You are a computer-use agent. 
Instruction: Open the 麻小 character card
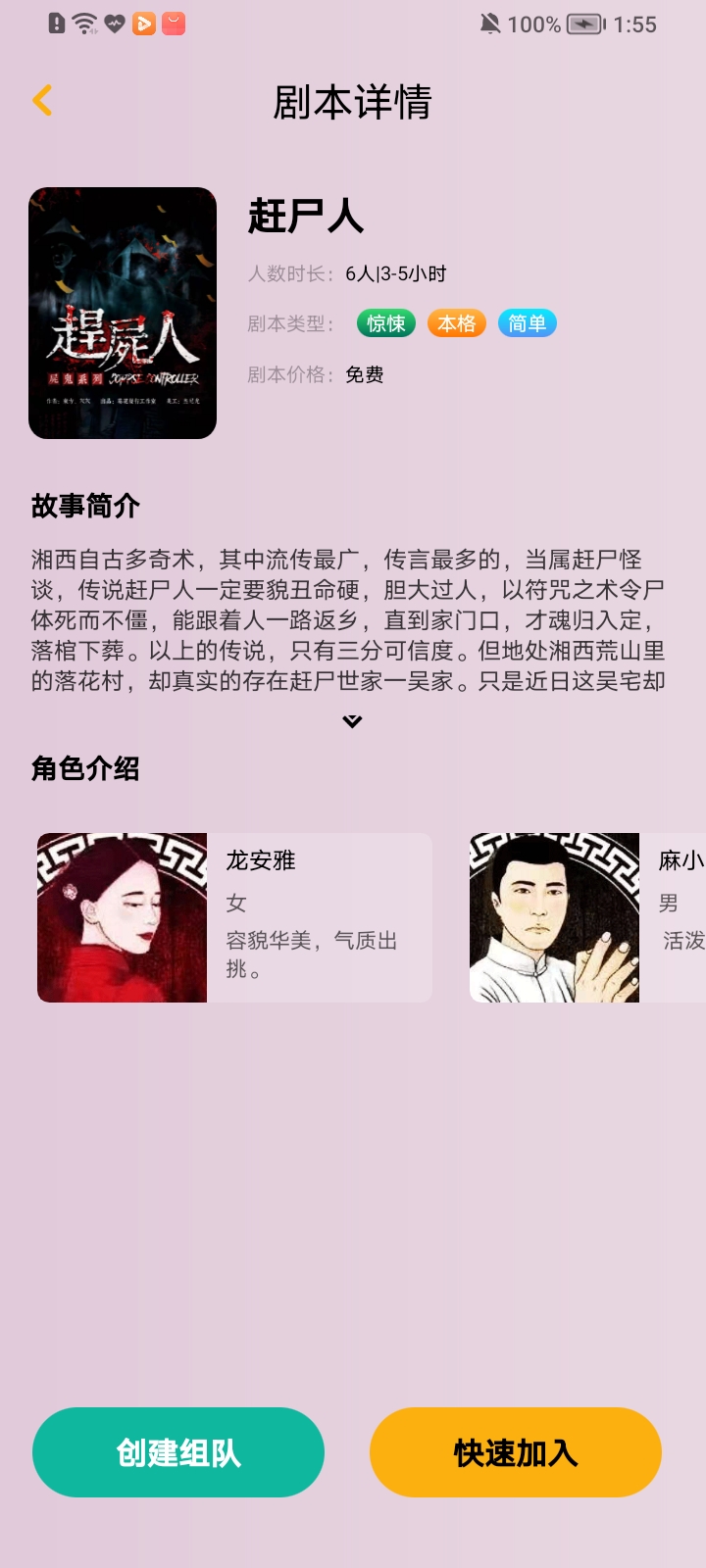pos(588,917)
